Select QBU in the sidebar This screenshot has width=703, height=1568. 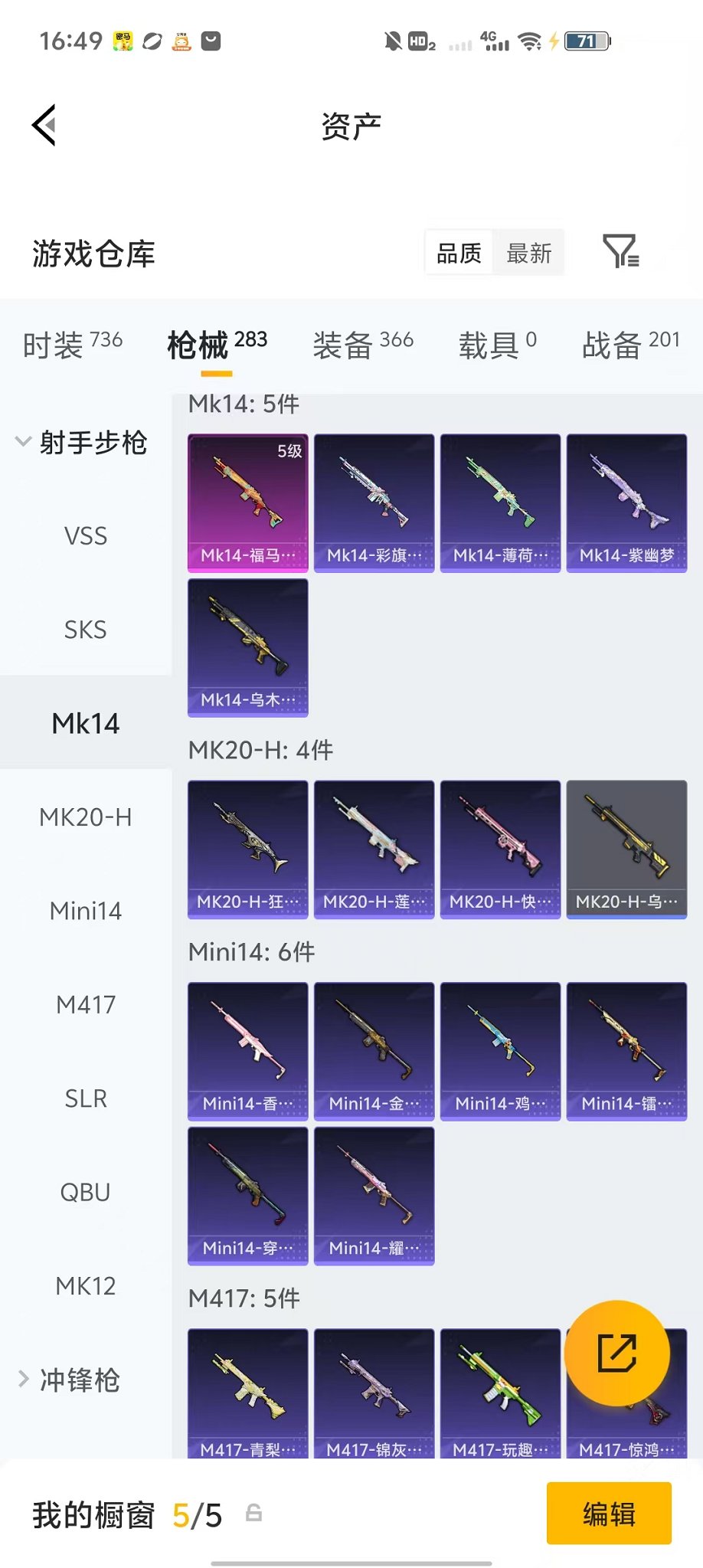tap(86, 1192)
